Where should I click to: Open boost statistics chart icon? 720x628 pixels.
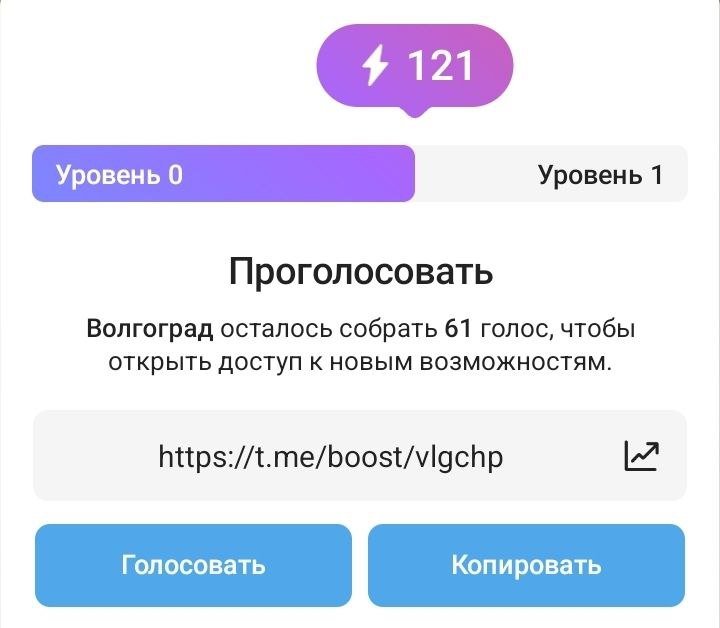(x=642, y=456)
